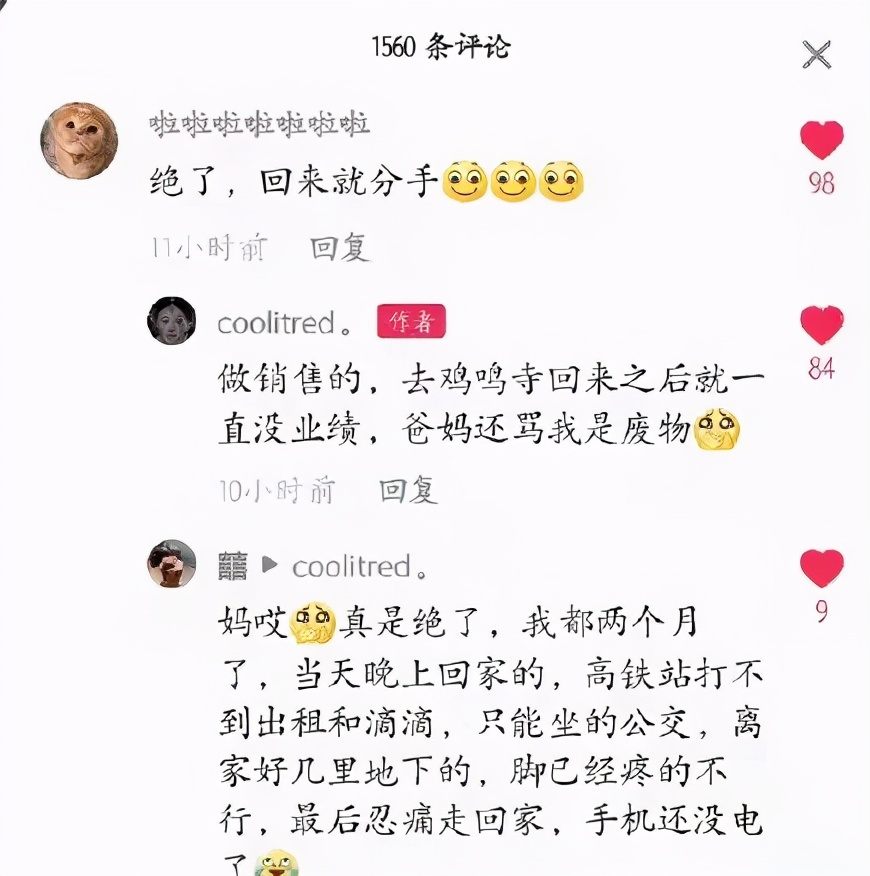The image size is (870, 876).
Task: Tap 回复 to reply to the first comment
Action: (x=341, y=247)
